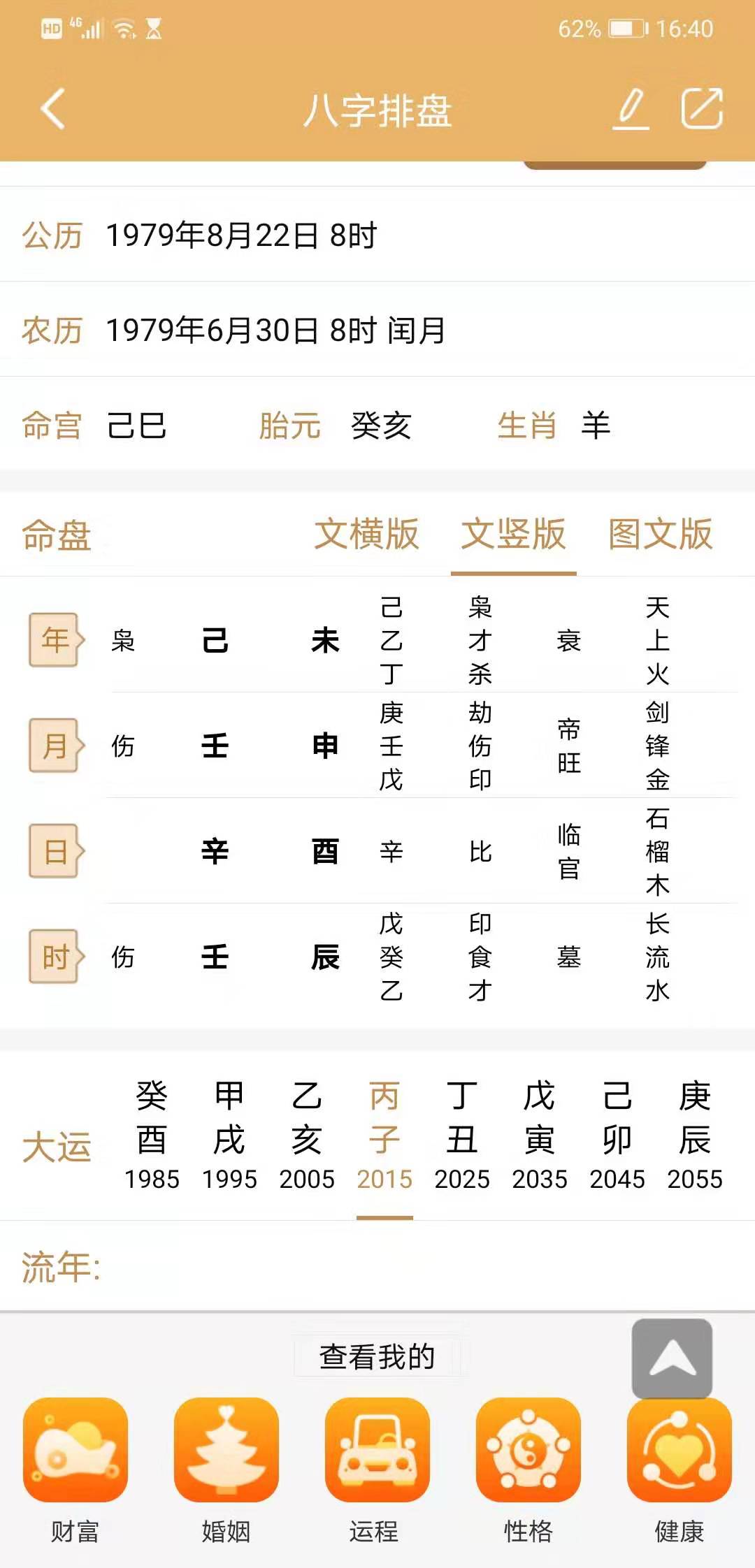
Task: Select the 文竖版 tab
Action: pyautogui.click(x=513, y=535)
